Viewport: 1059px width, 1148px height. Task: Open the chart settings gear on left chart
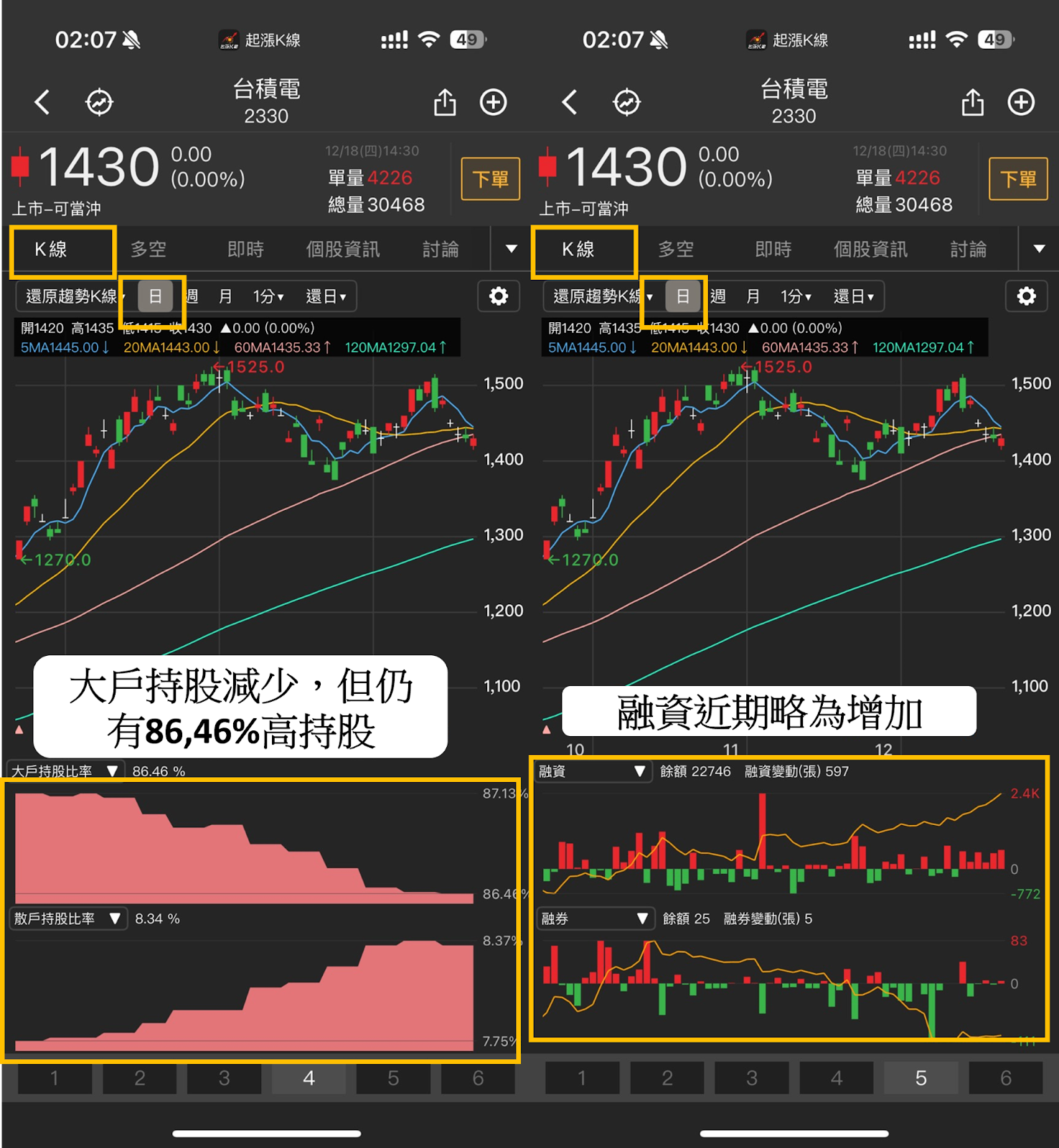tap(499, 296)
